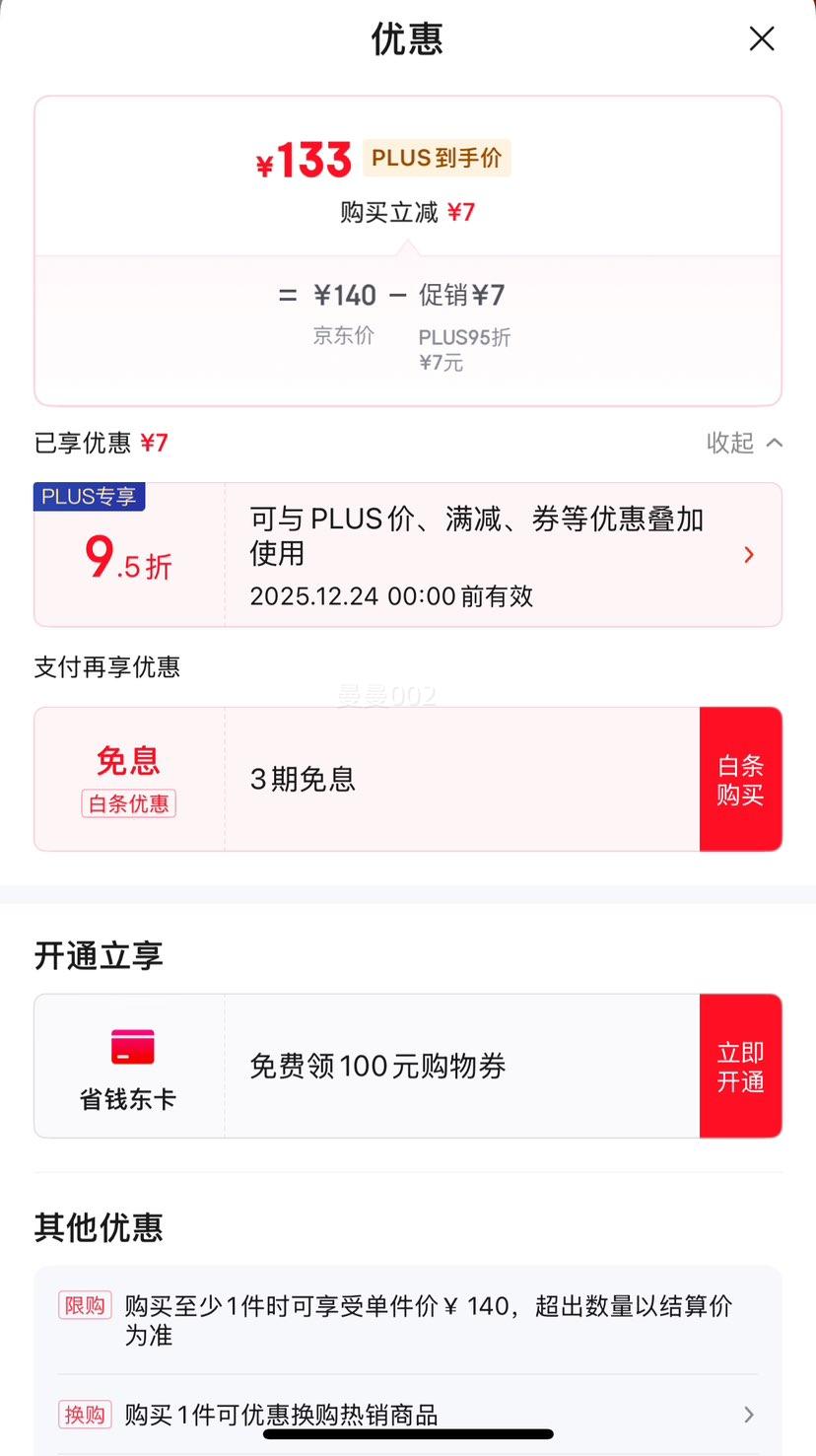Open the PLUS专享 9.5折 discount details
Screen dimensions: 816x1456
408,554
